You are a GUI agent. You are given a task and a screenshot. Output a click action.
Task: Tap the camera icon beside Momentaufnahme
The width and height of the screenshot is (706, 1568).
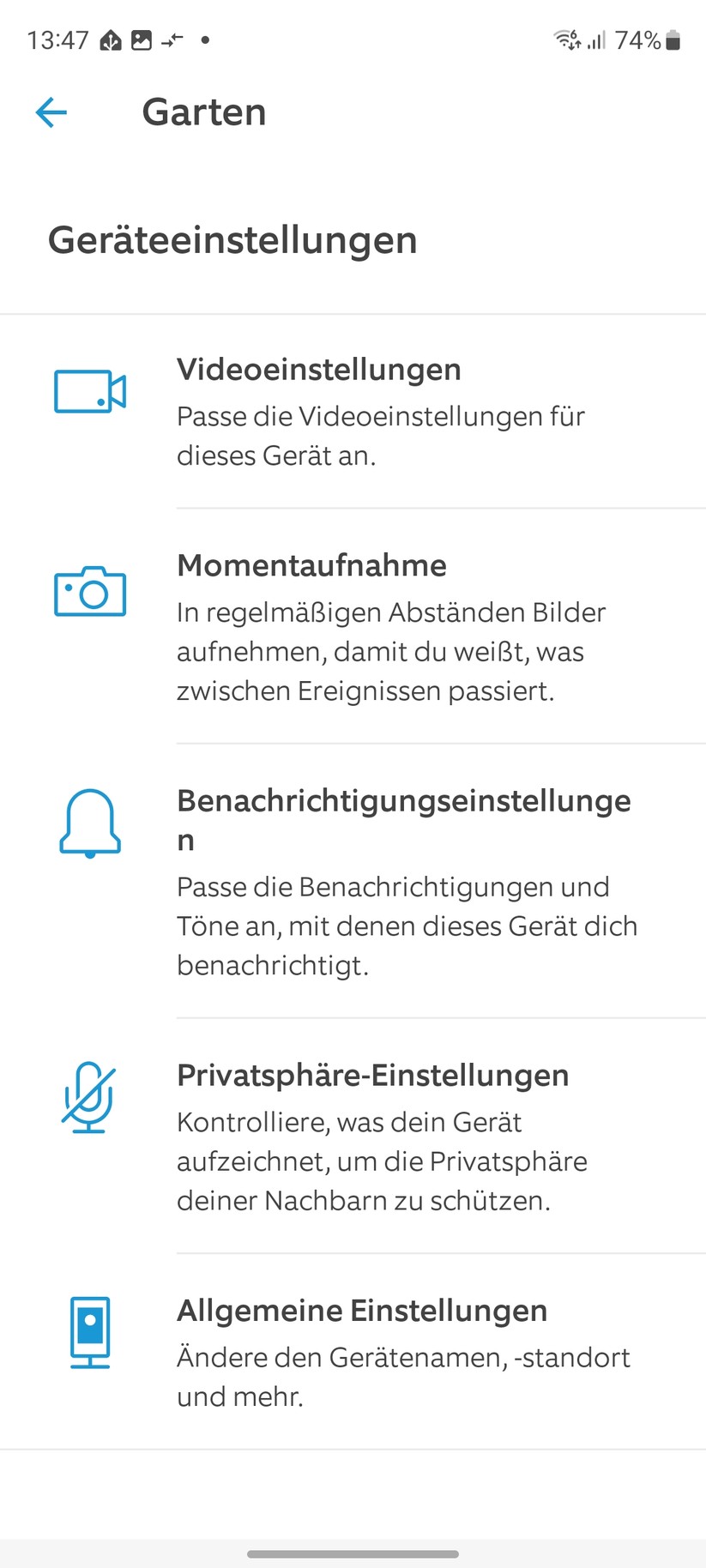click(x=90, y=590)
